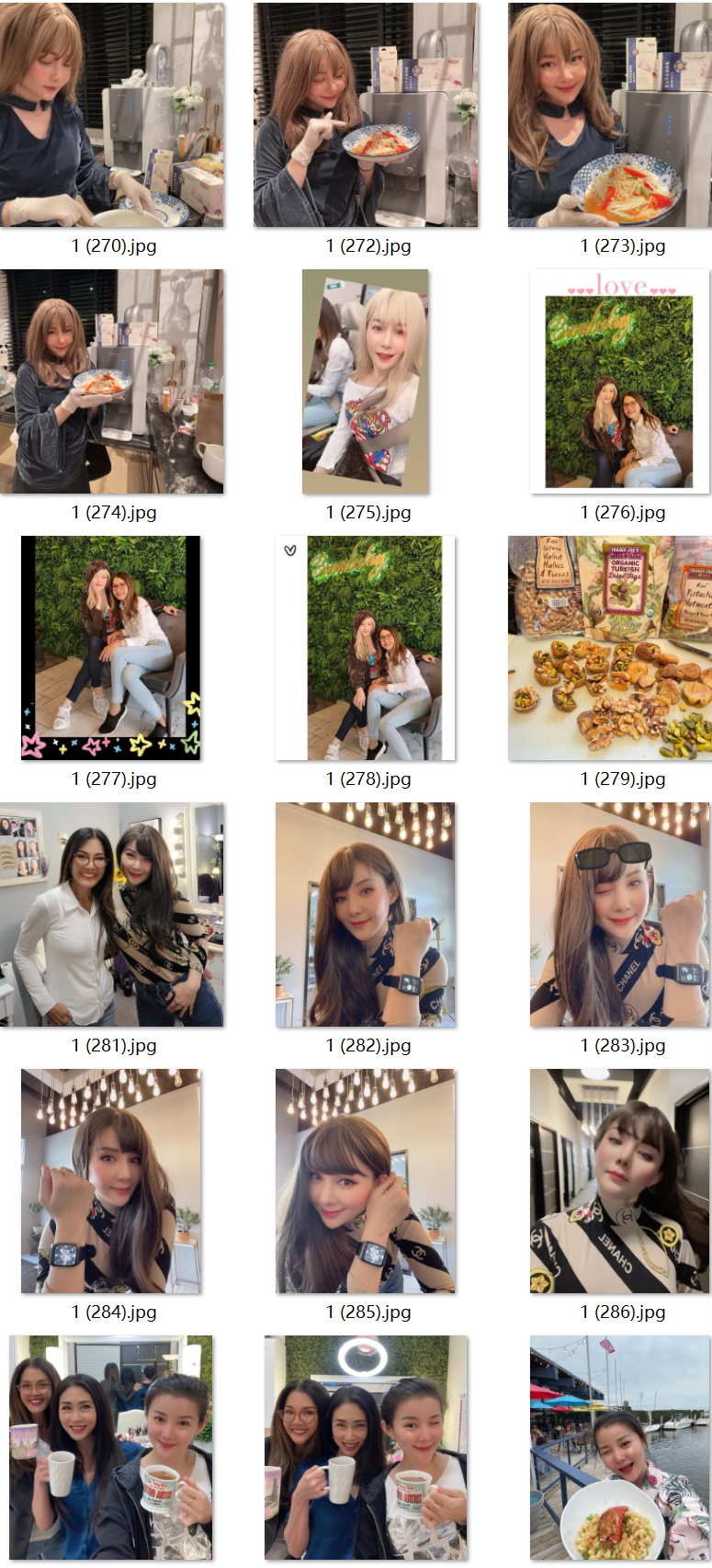Open image file 1 (272).jpg
Image resolution: width=712 pixels, height=1568 pixels.
coord(366,115)
